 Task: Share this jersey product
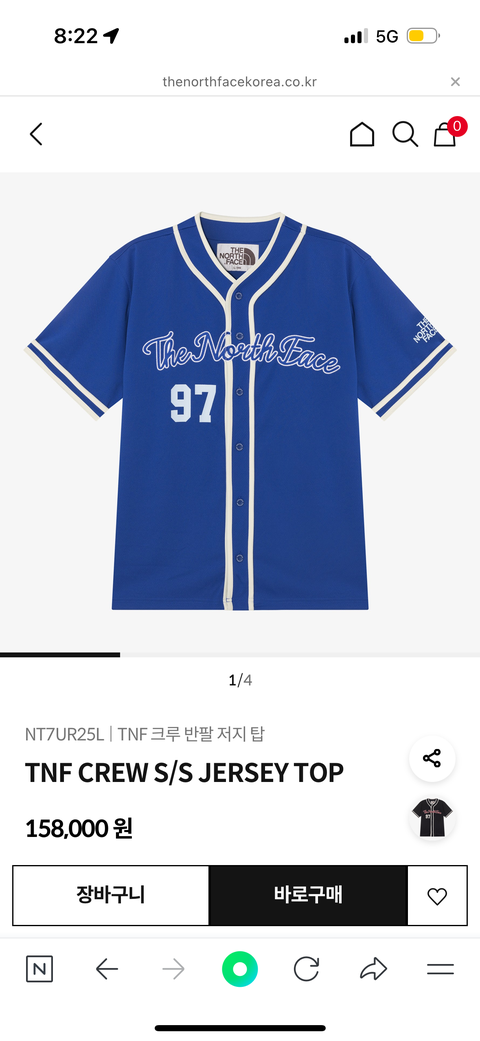click(x=432, y=758)
